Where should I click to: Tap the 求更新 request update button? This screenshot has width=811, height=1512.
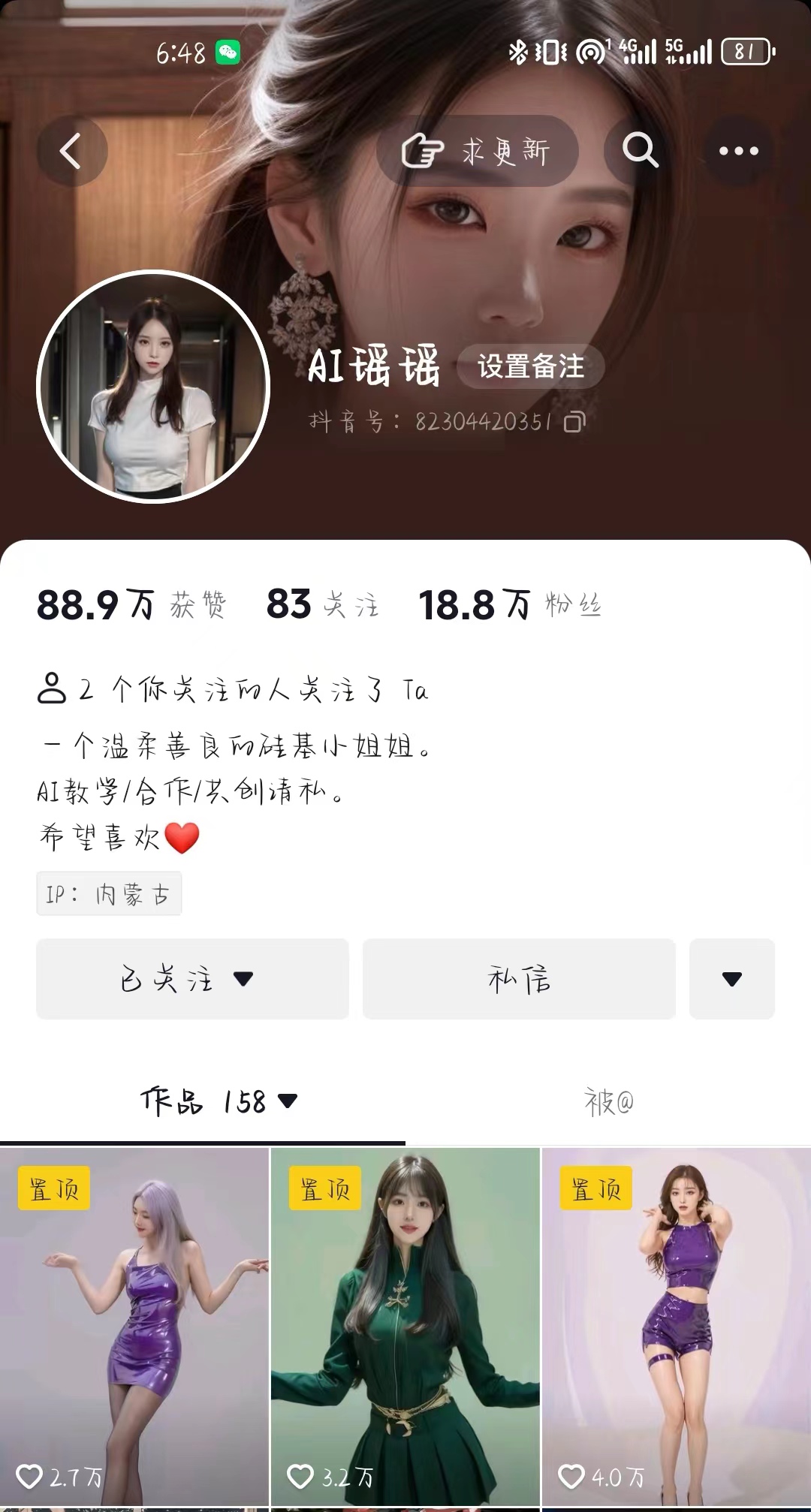coord(477,151)
